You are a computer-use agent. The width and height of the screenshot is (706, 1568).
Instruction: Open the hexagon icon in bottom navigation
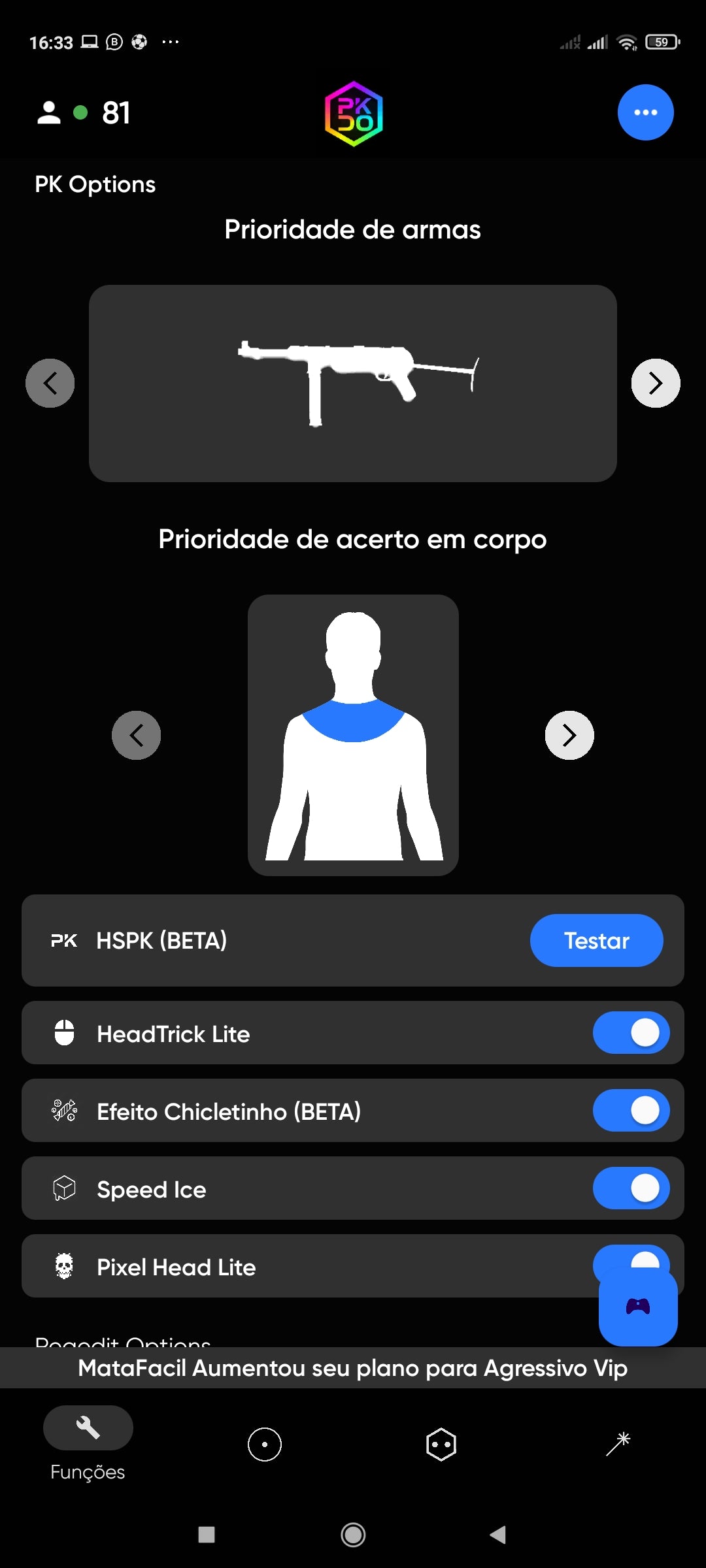[441, 1445]
